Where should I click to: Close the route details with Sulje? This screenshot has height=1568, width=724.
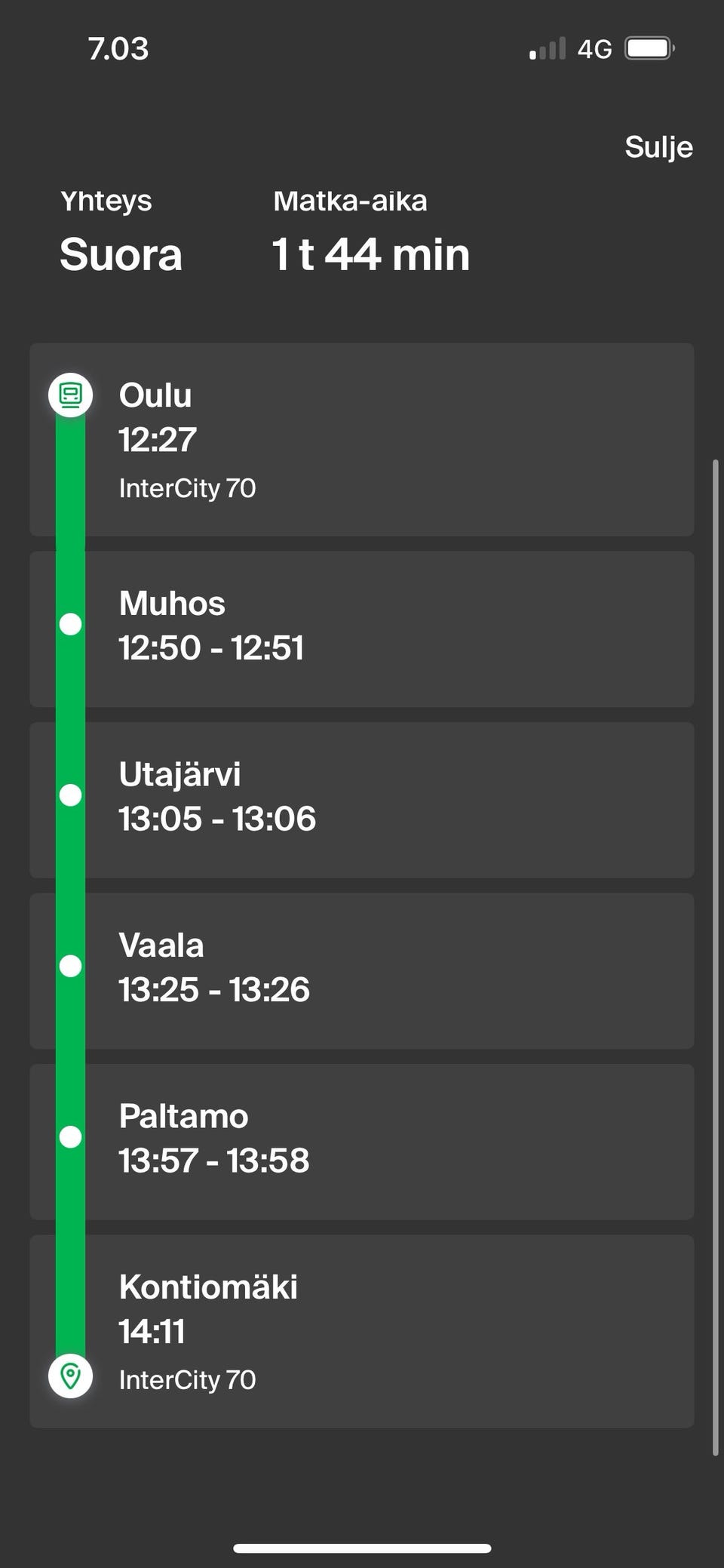658,147
